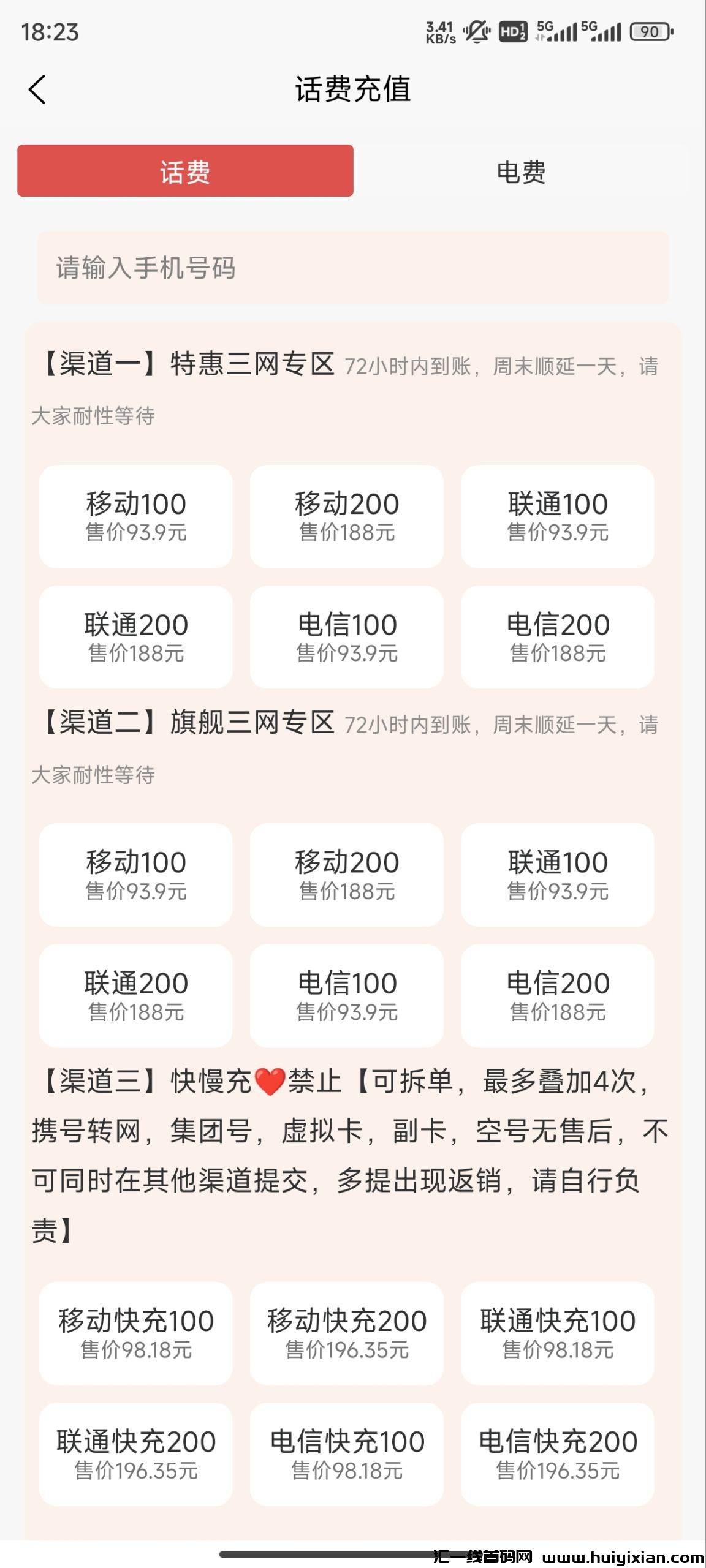Choose 移动100 in 渠道一 特惠三网专区
Viewport: 706px width, 1568px height.
(136, 516)
